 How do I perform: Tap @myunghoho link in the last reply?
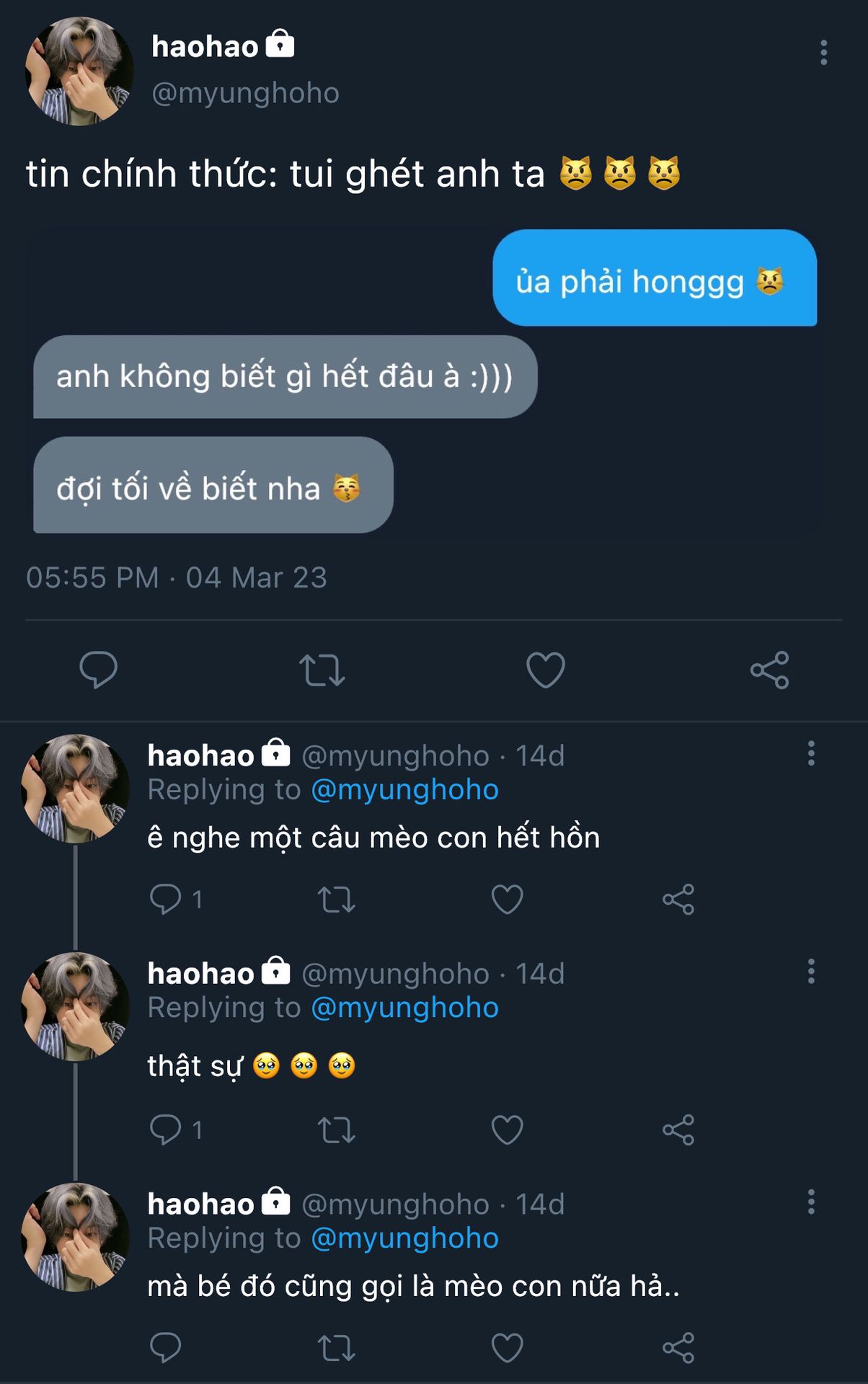[x=404, y=1238]
